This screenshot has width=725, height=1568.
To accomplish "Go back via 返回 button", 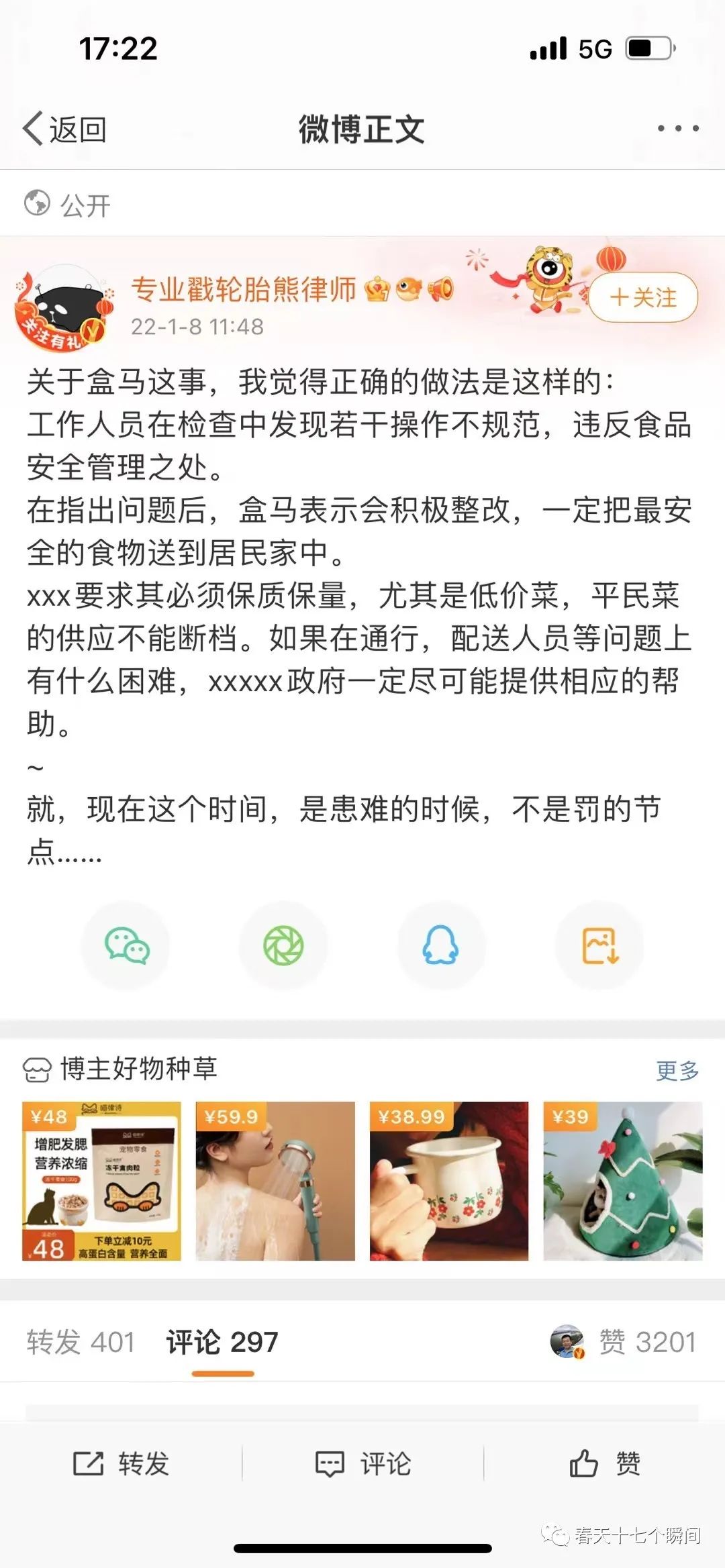I will [x=65, y=129].
